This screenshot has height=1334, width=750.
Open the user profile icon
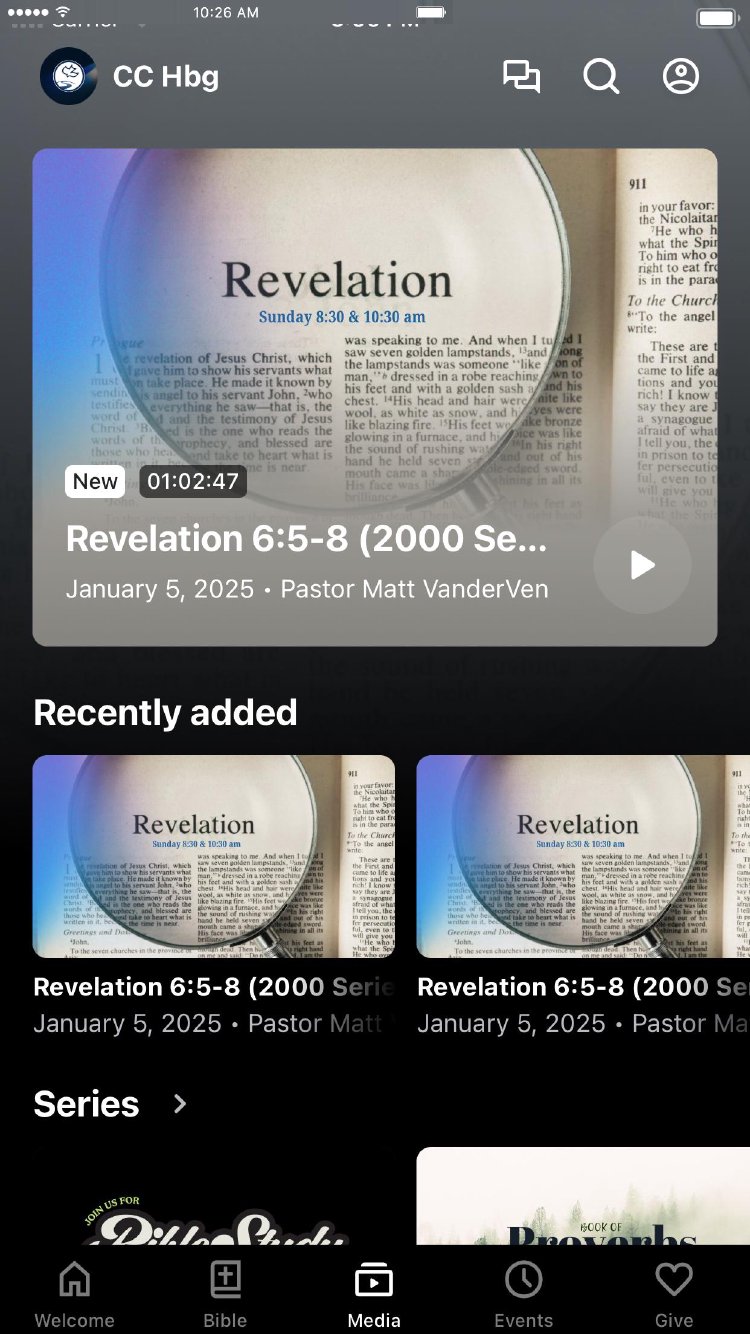click(681, 76)
